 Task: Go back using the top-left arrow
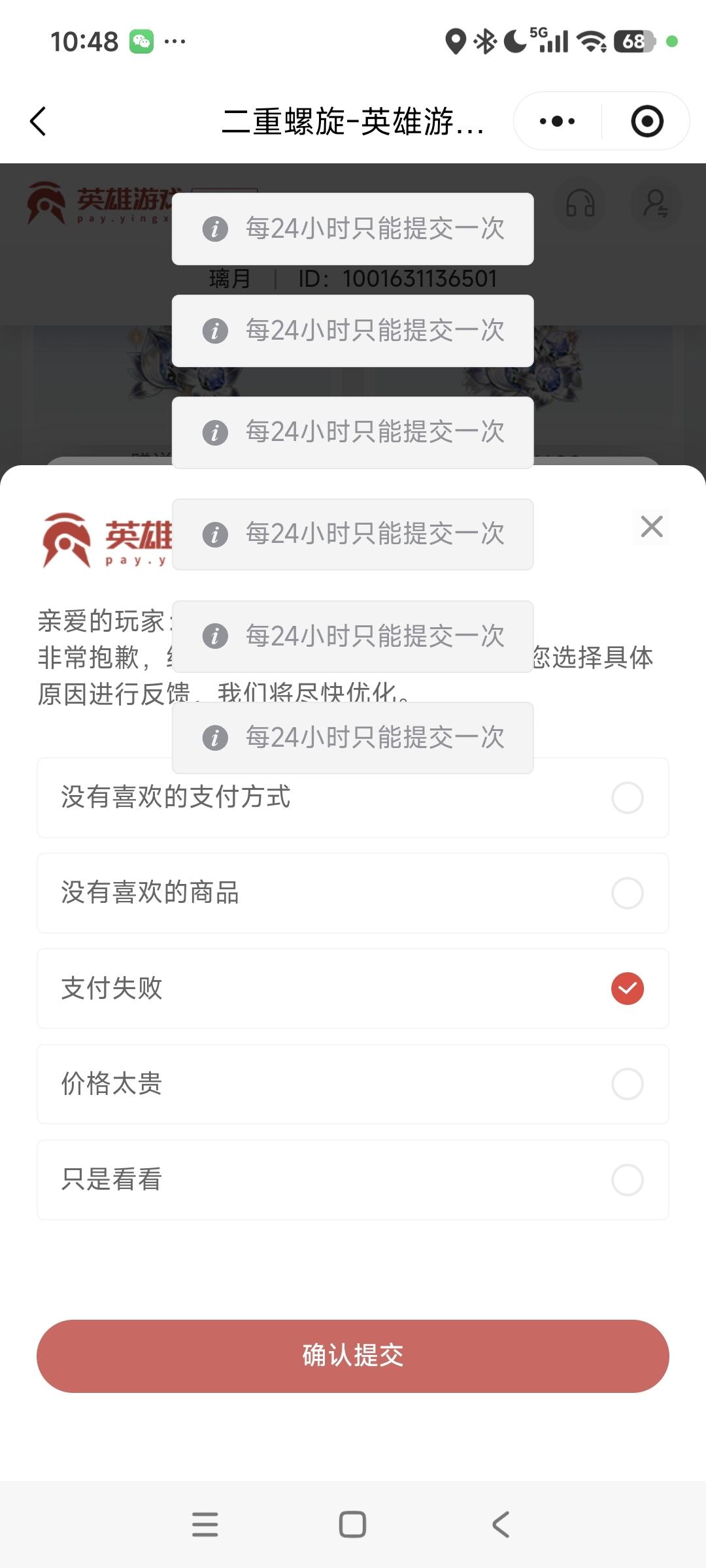point(39,122)
